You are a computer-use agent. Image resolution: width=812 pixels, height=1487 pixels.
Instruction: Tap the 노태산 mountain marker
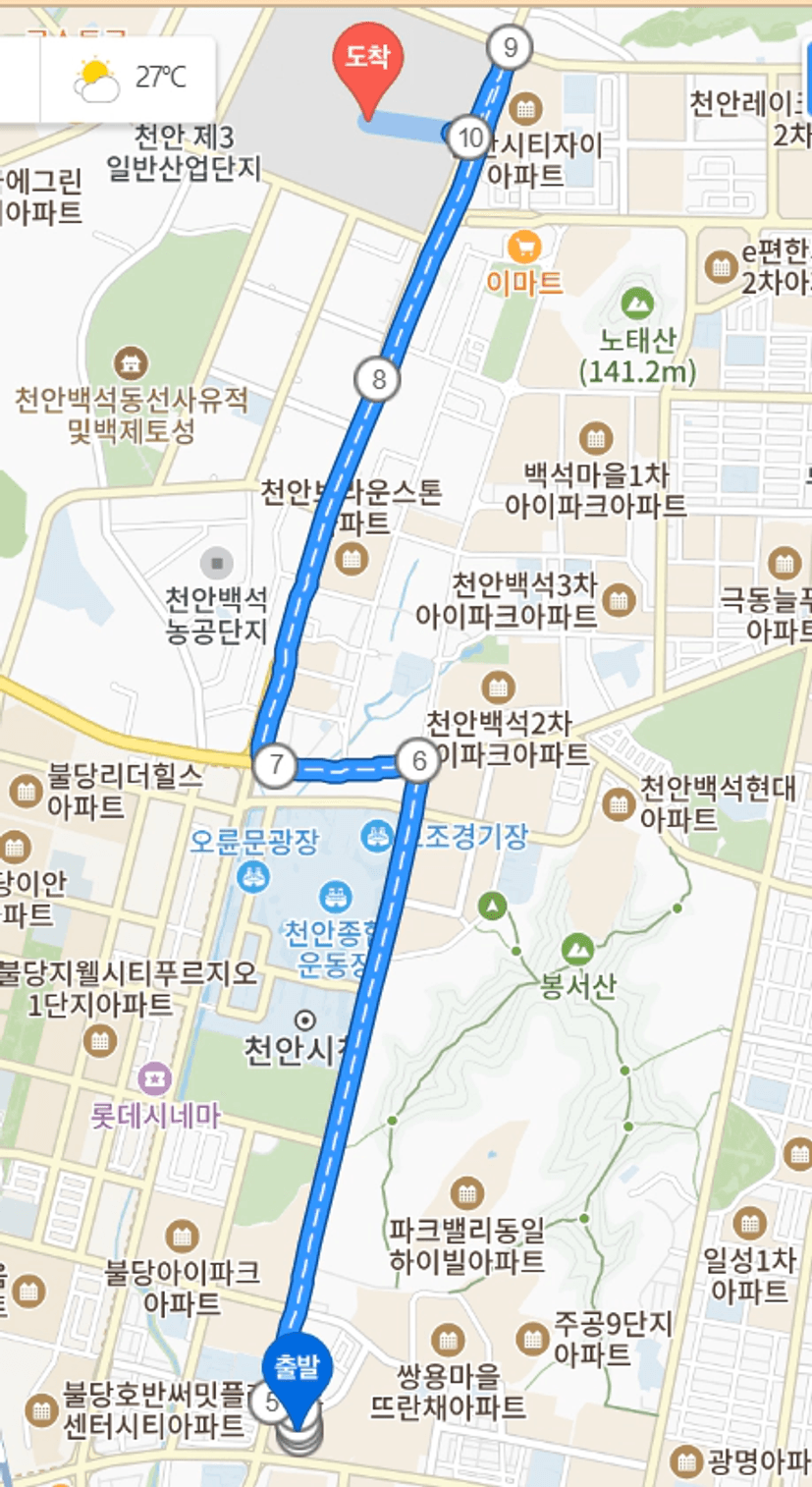pos(637,303)
